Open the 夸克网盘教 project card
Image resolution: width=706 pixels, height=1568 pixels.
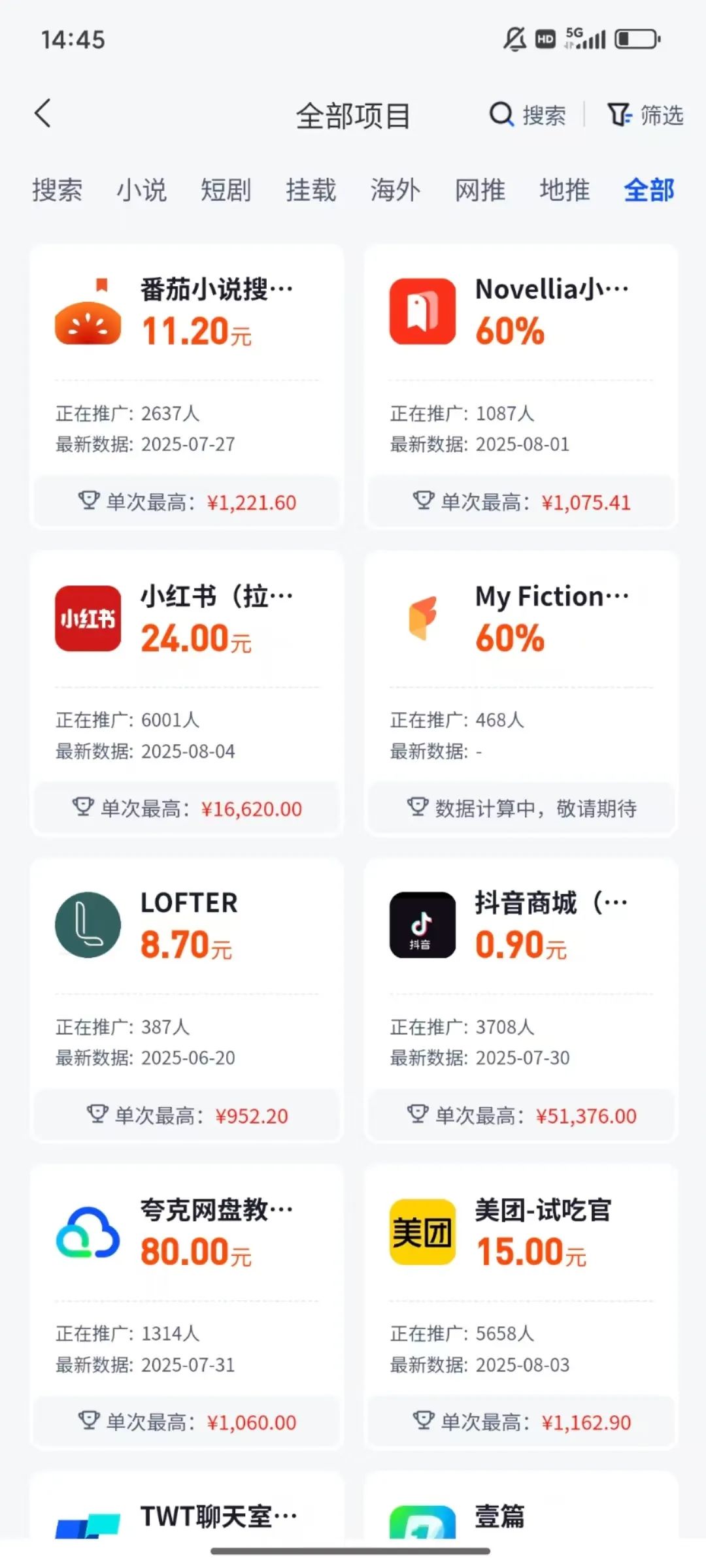tap(187, 1307)
